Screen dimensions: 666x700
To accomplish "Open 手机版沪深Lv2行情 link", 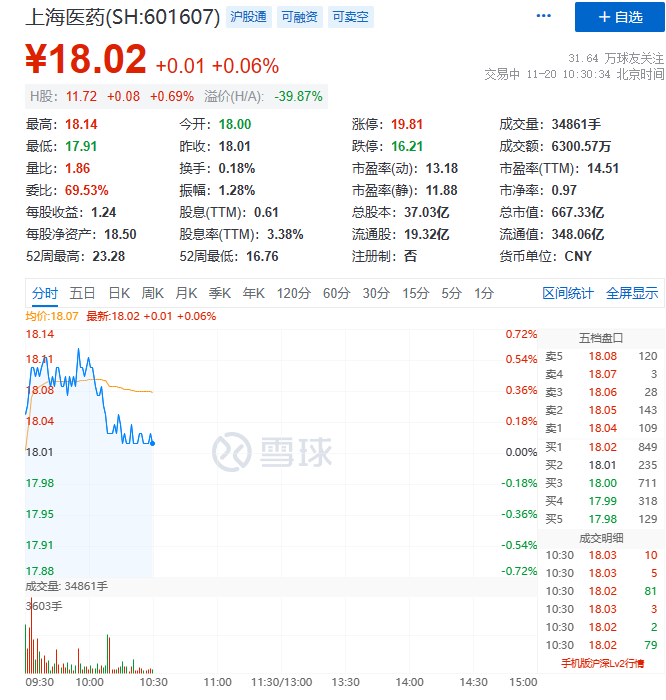I will [602, 663].
